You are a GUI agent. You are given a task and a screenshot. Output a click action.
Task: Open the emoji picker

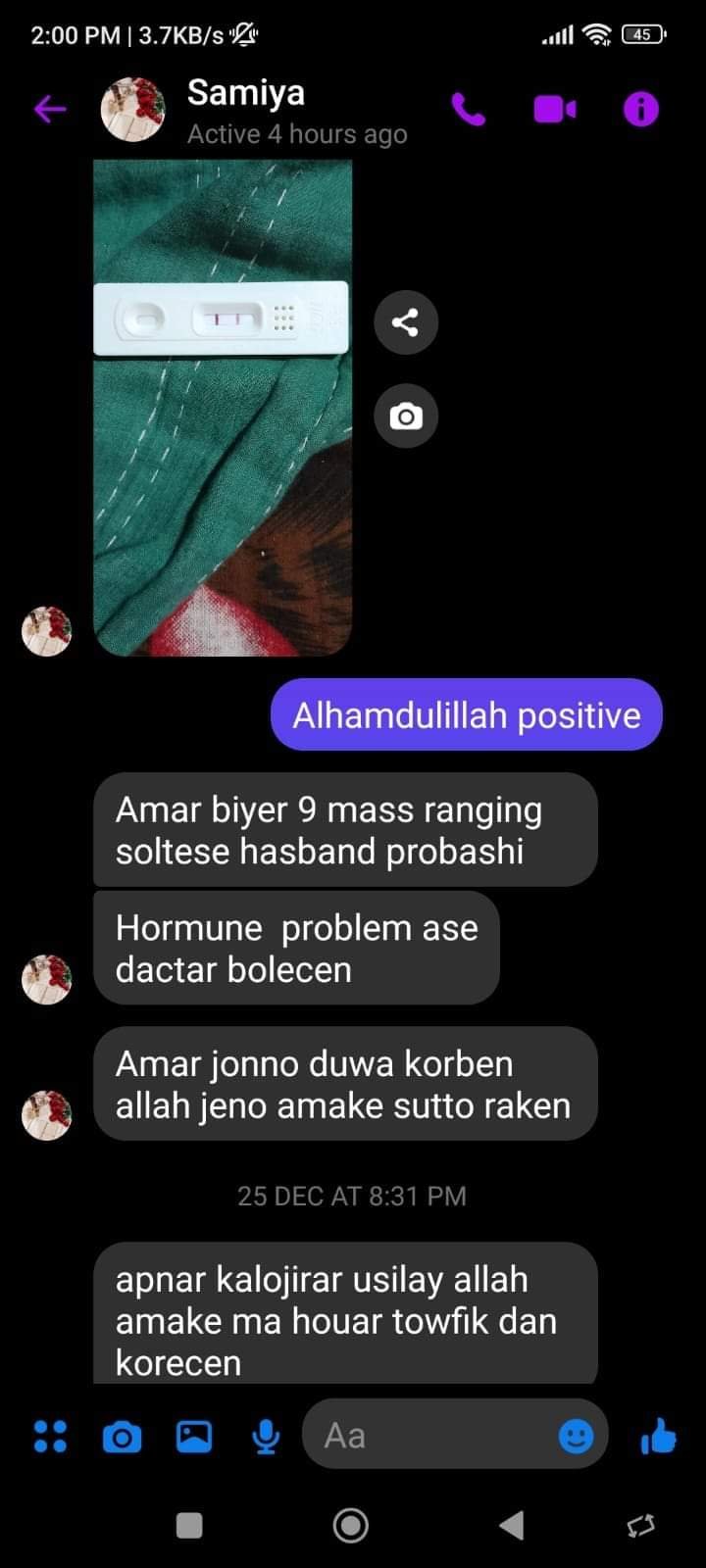[x=576, y=1437]
